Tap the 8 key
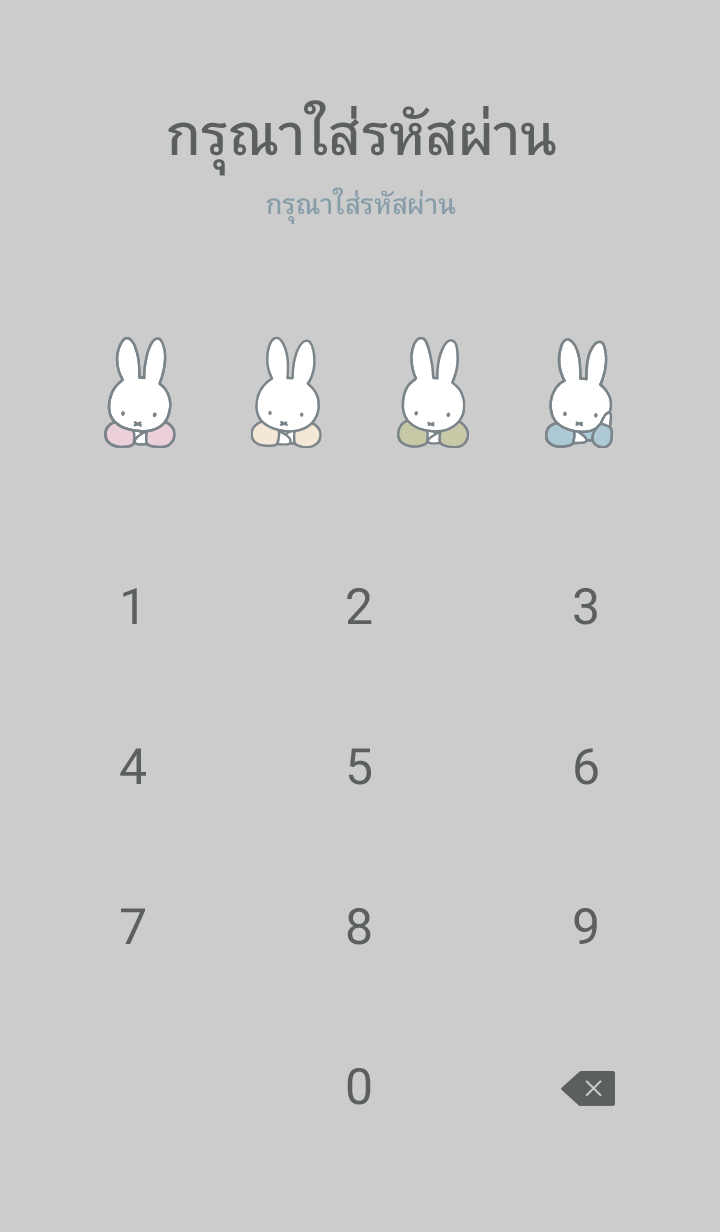This screenshot has height=1232, width=720. click(x=359, y=927)
